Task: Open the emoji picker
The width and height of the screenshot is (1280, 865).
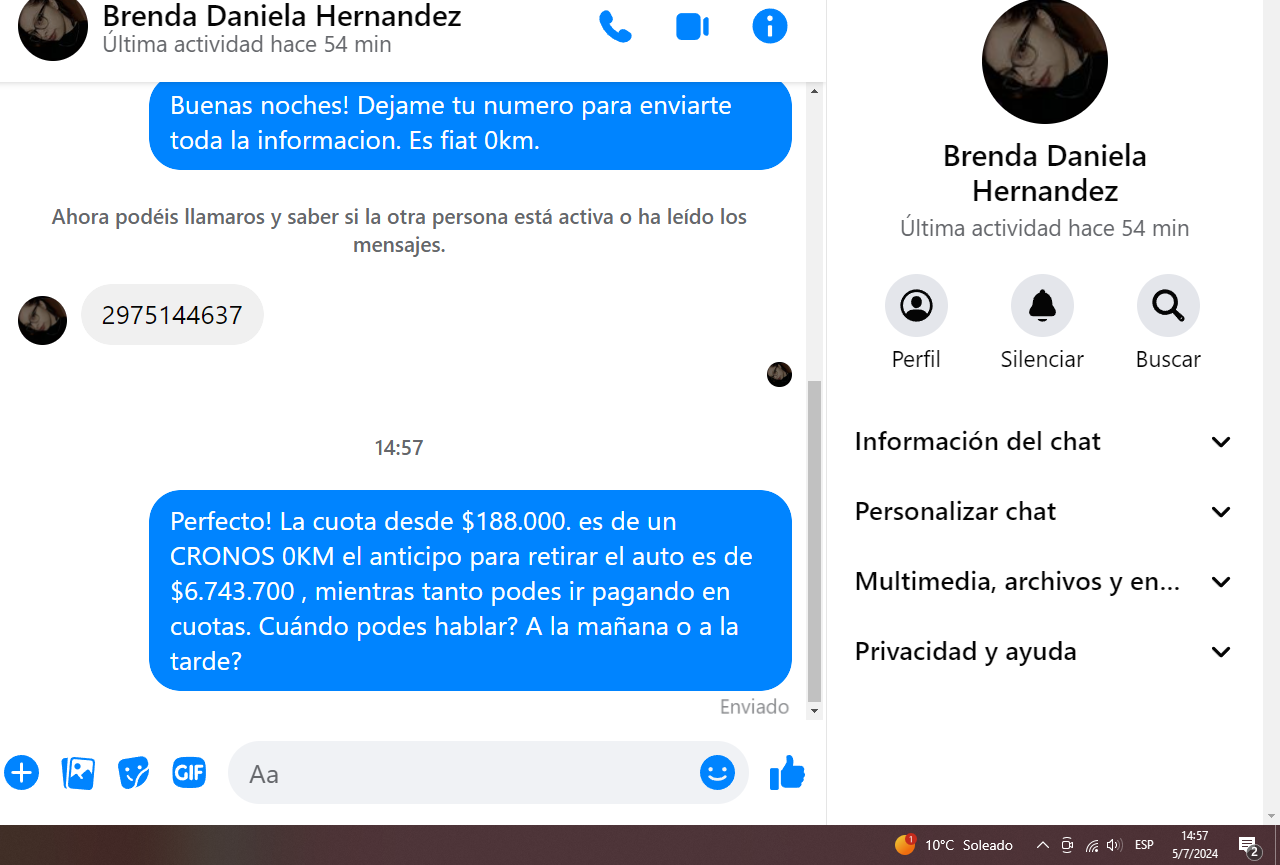Action: pyautogui.click(x=717, y=773)
